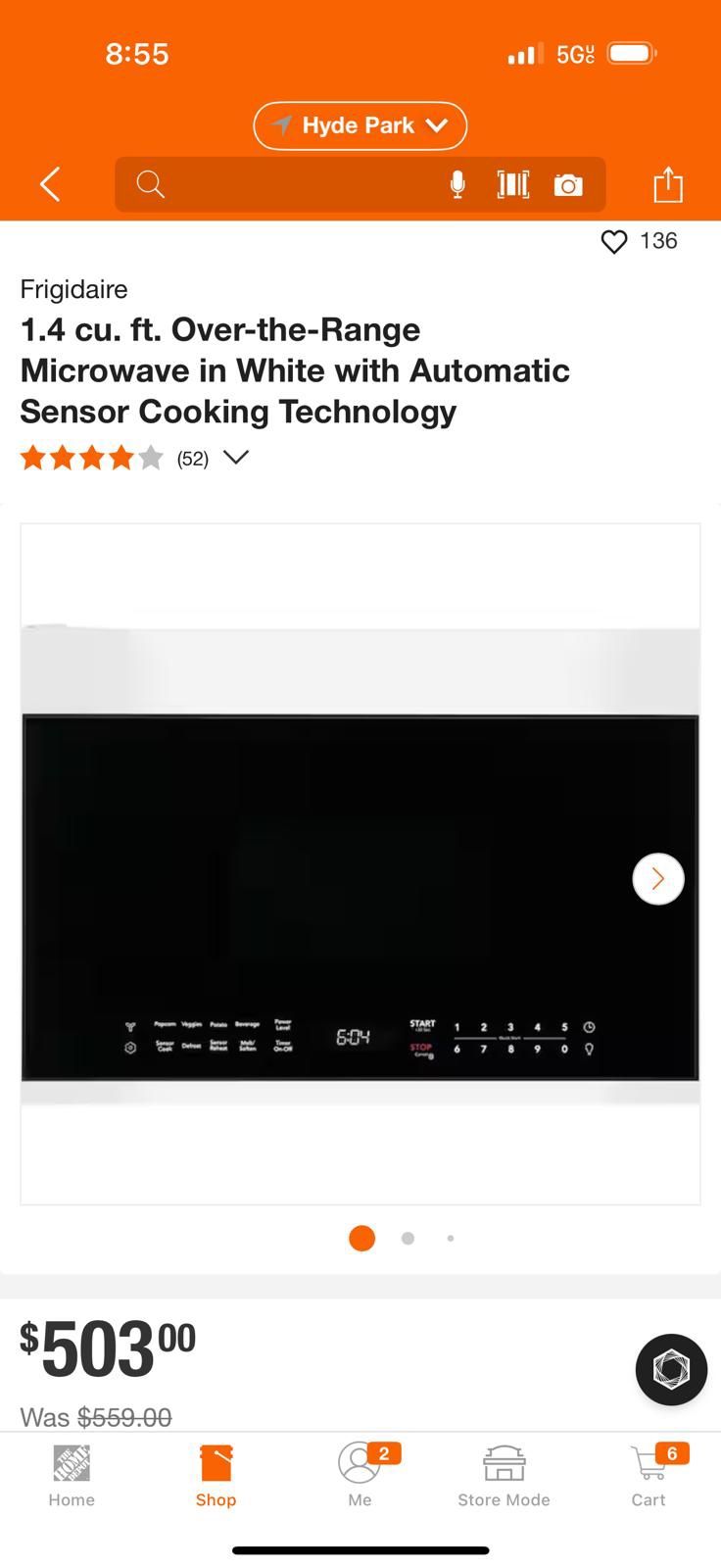Tap the second gray carousel dot

tap(407, 1238)
